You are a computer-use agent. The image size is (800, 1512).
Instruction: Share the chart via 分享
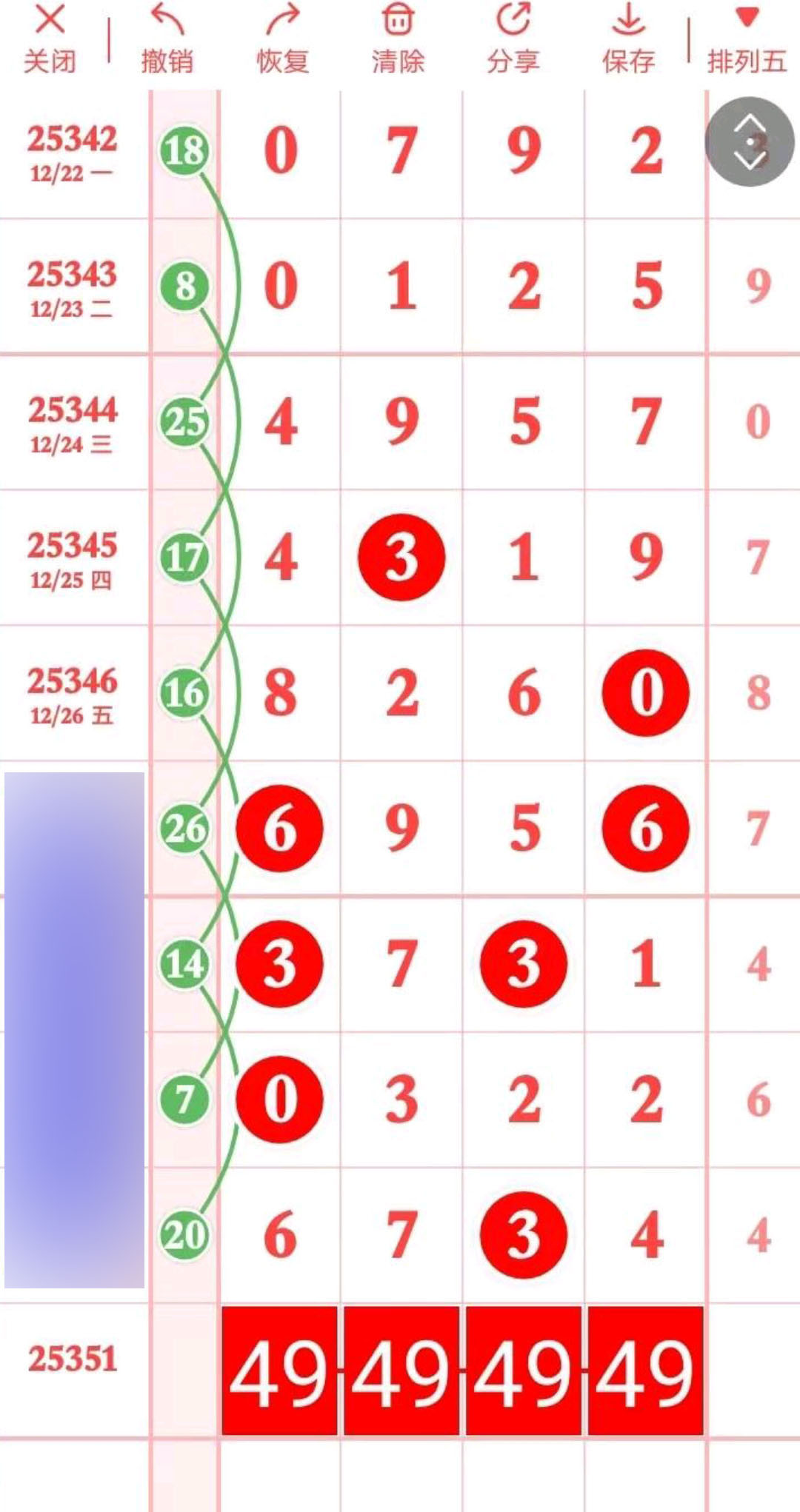pyautogui.click(x=513, y=39)
